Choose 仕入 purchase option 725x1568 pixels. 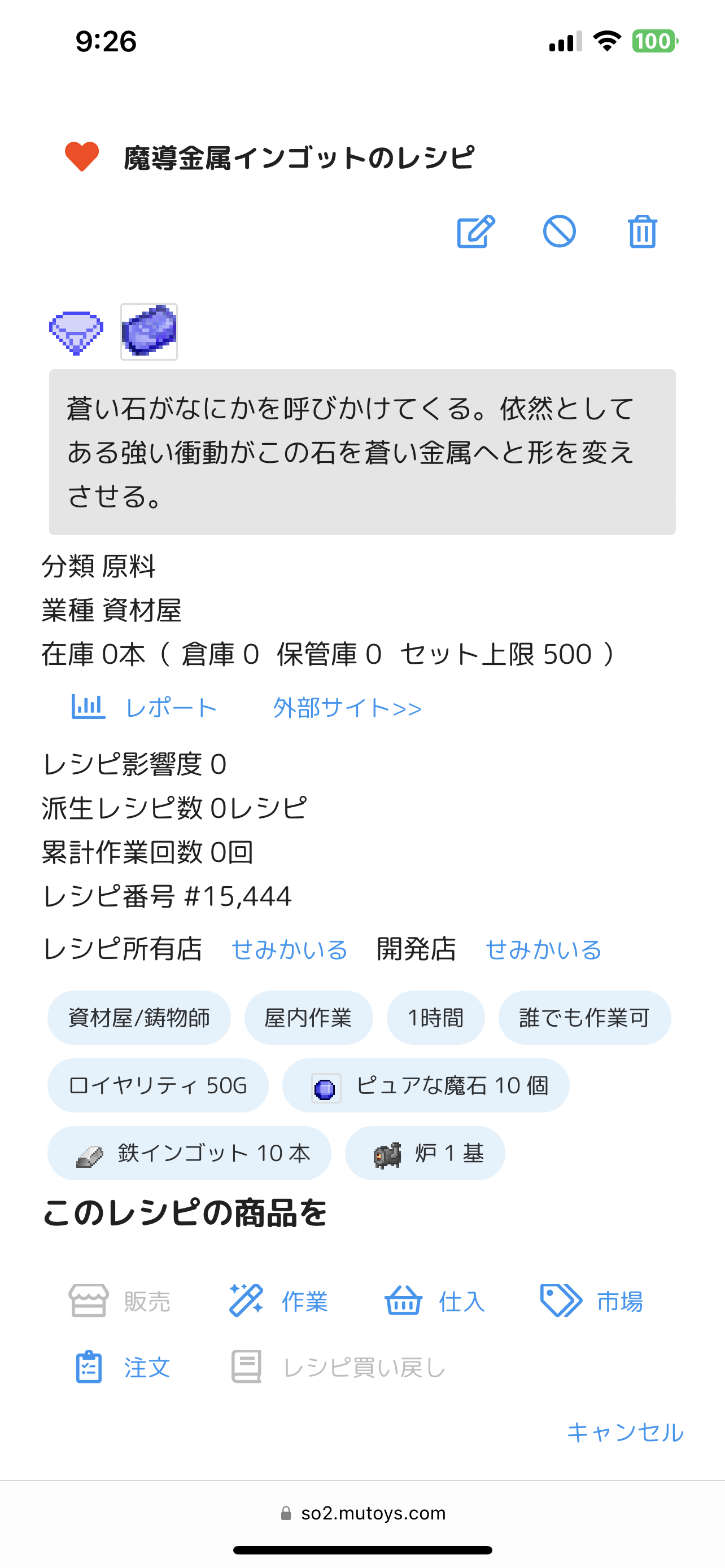click(x=435, y=1302)
